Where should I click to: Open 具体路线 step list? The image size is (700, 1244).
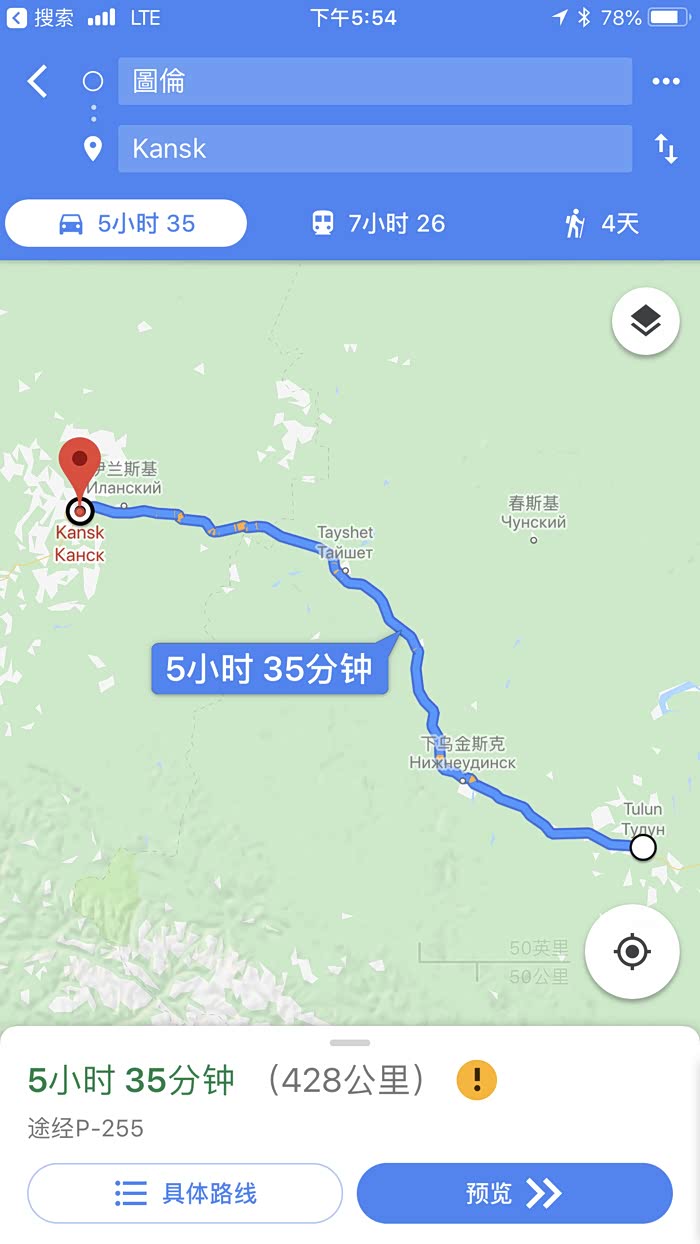[x=185, y=1193]
